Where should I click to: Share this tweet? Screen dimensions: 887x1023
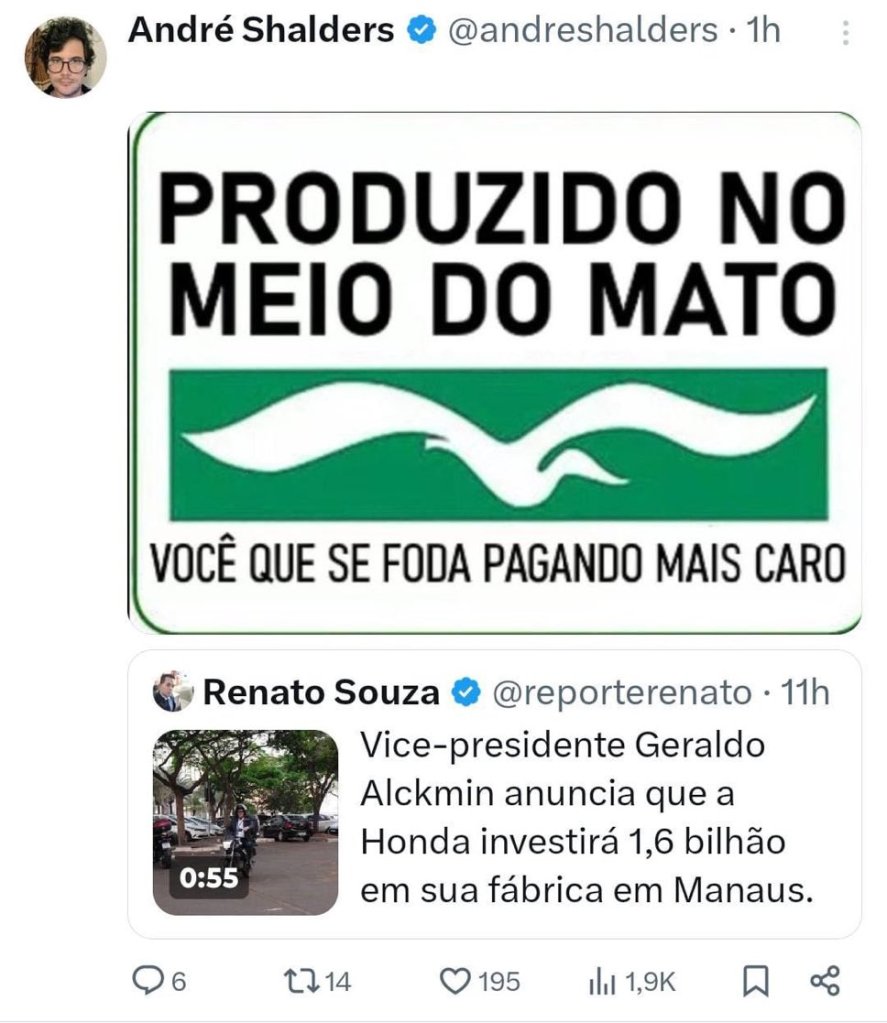(x=822, y=981)
